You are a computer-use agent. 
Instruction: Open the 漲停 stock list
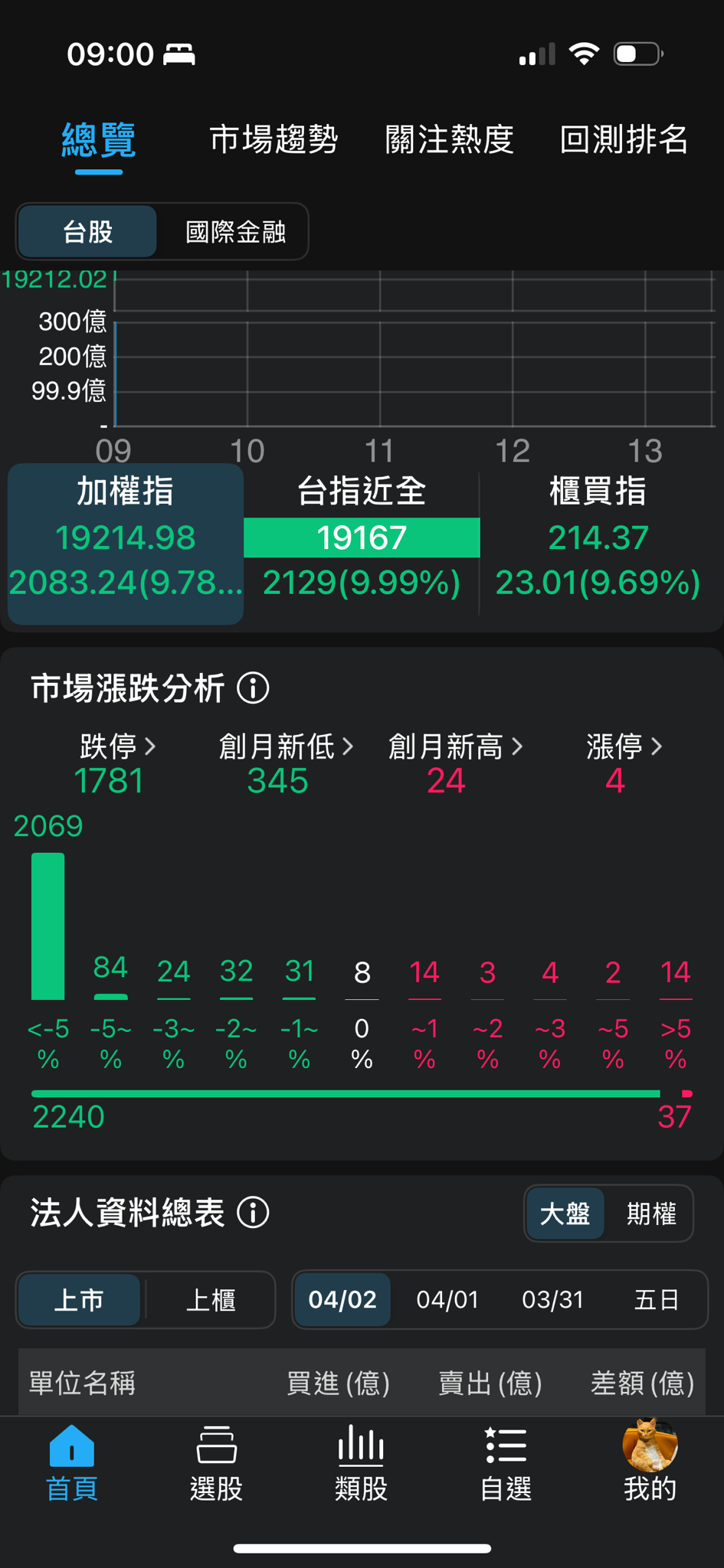click(x=623, y=746)
